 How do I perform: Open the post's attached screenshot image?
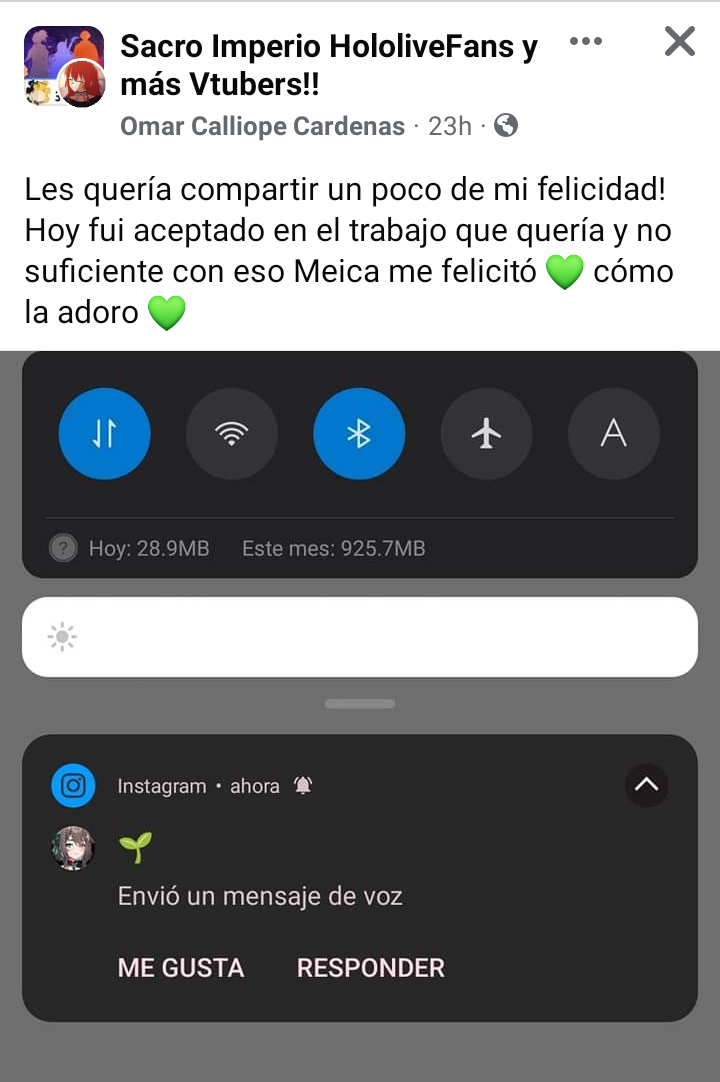coord(360,700)
